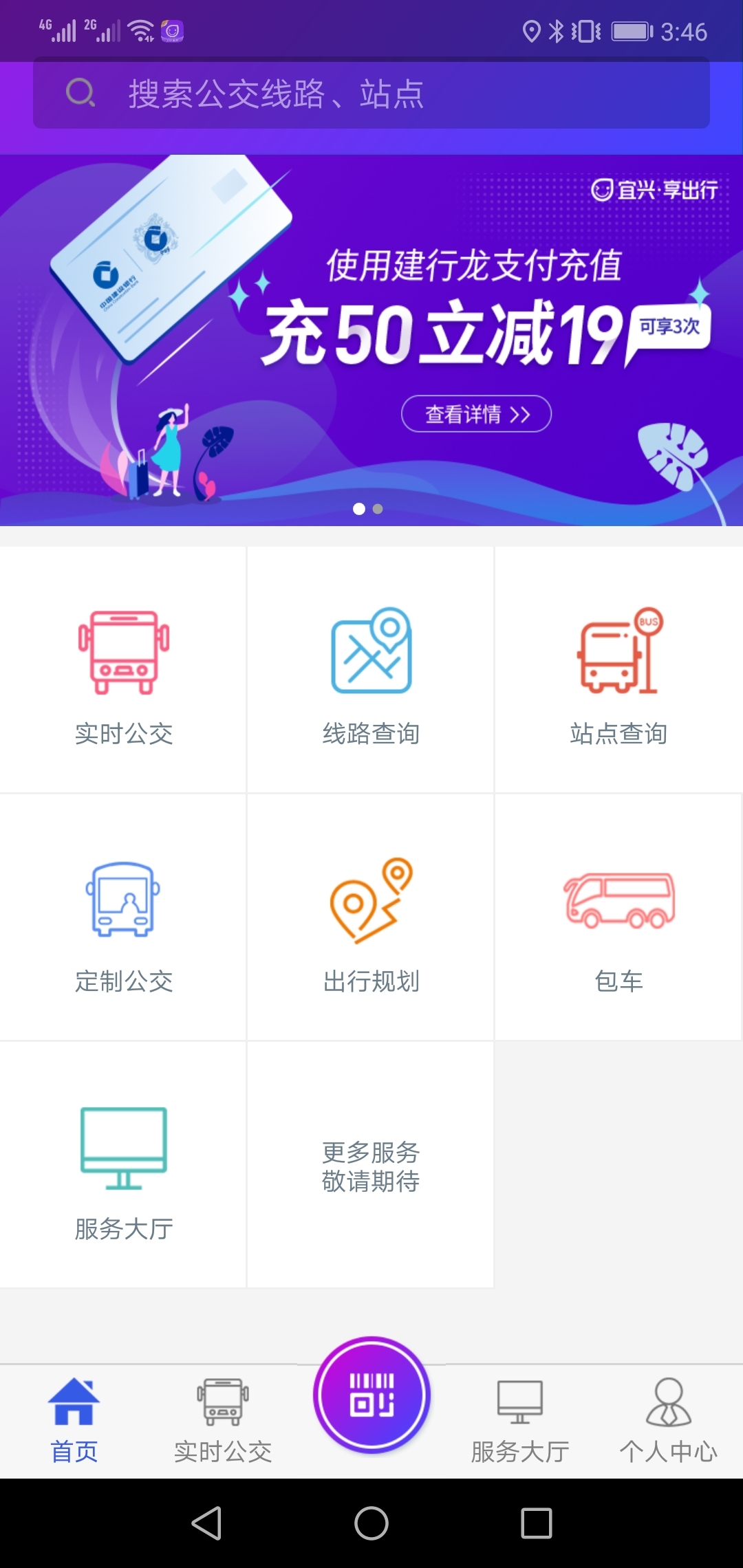The height and width of the screenshot is (1568, 743).
Task: Tap the system back button
Action: click(x=206, y=1523)
